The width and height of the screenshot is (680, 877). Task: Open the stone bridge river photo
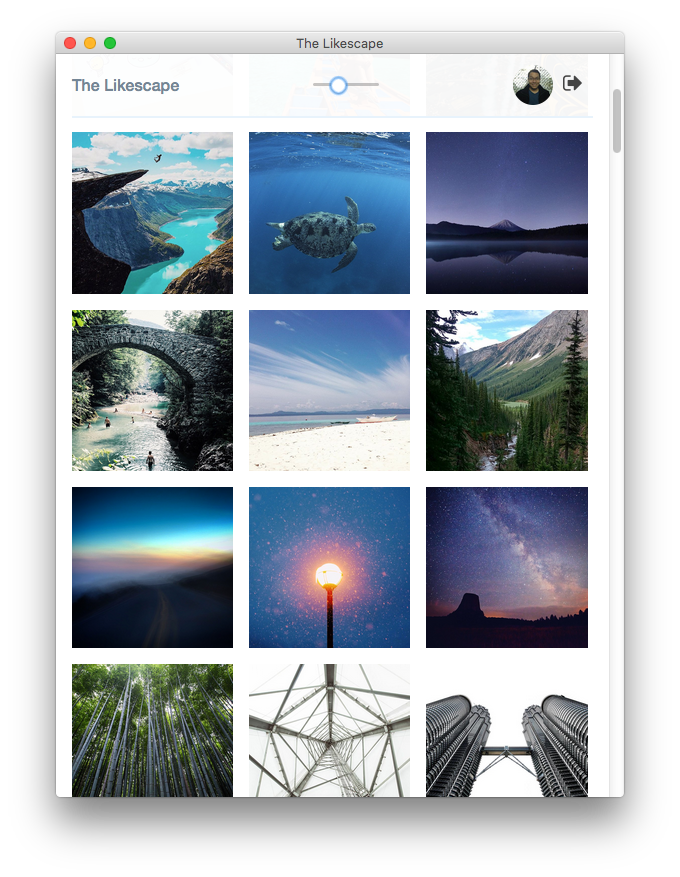tap(152, 390)
